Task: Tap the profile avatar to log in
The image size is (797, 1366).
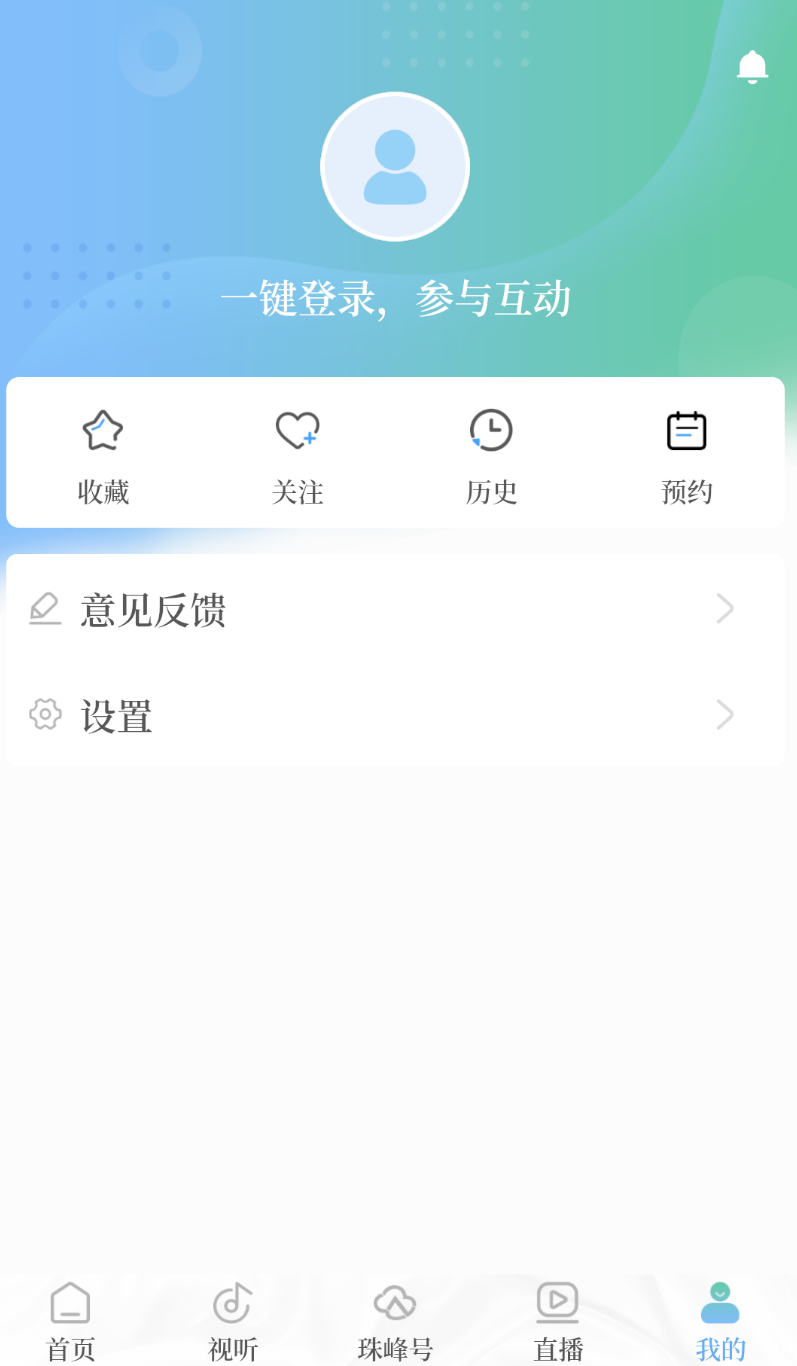Action: (395, 167)
